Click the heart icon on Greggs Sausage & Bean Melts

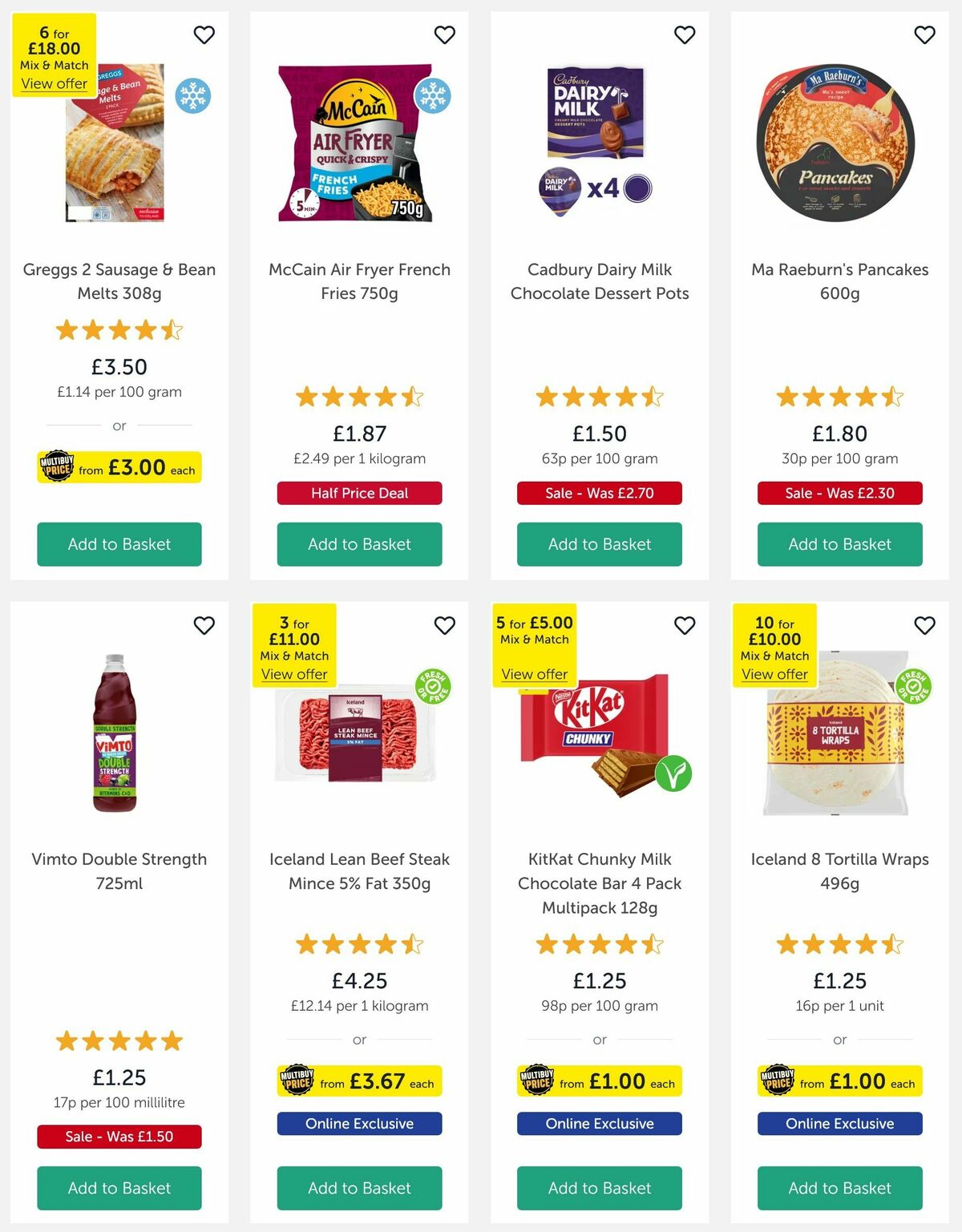[x=204, y=35]
